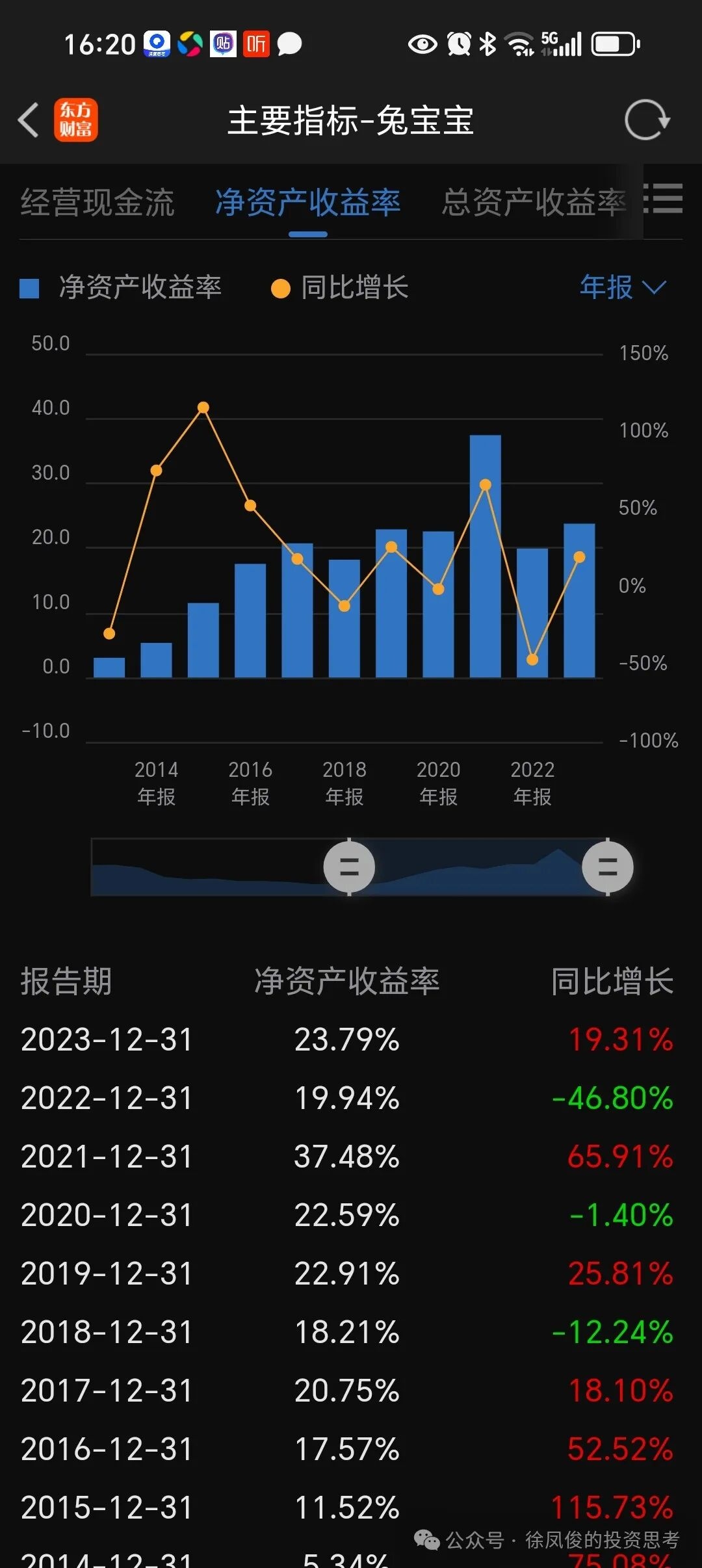This screenshot has width=702, height=1568.
Task: Refresh the indicator data
Action: click(x=646, y=120)
